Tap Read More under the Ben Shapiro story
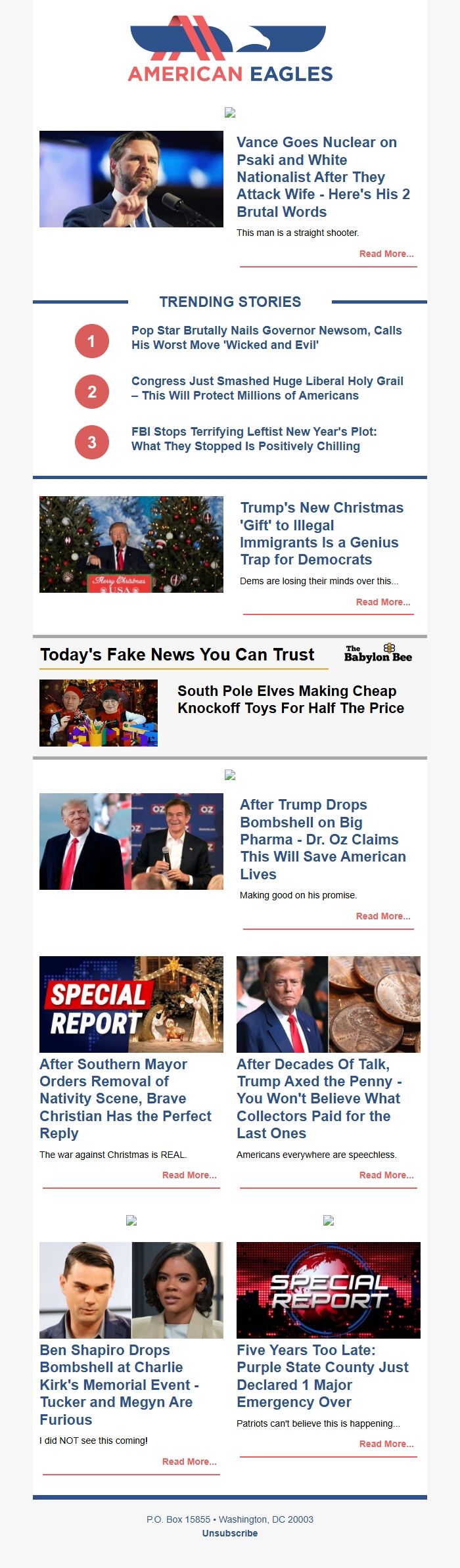The image size is (460, 1568). tap(189, 1462)
